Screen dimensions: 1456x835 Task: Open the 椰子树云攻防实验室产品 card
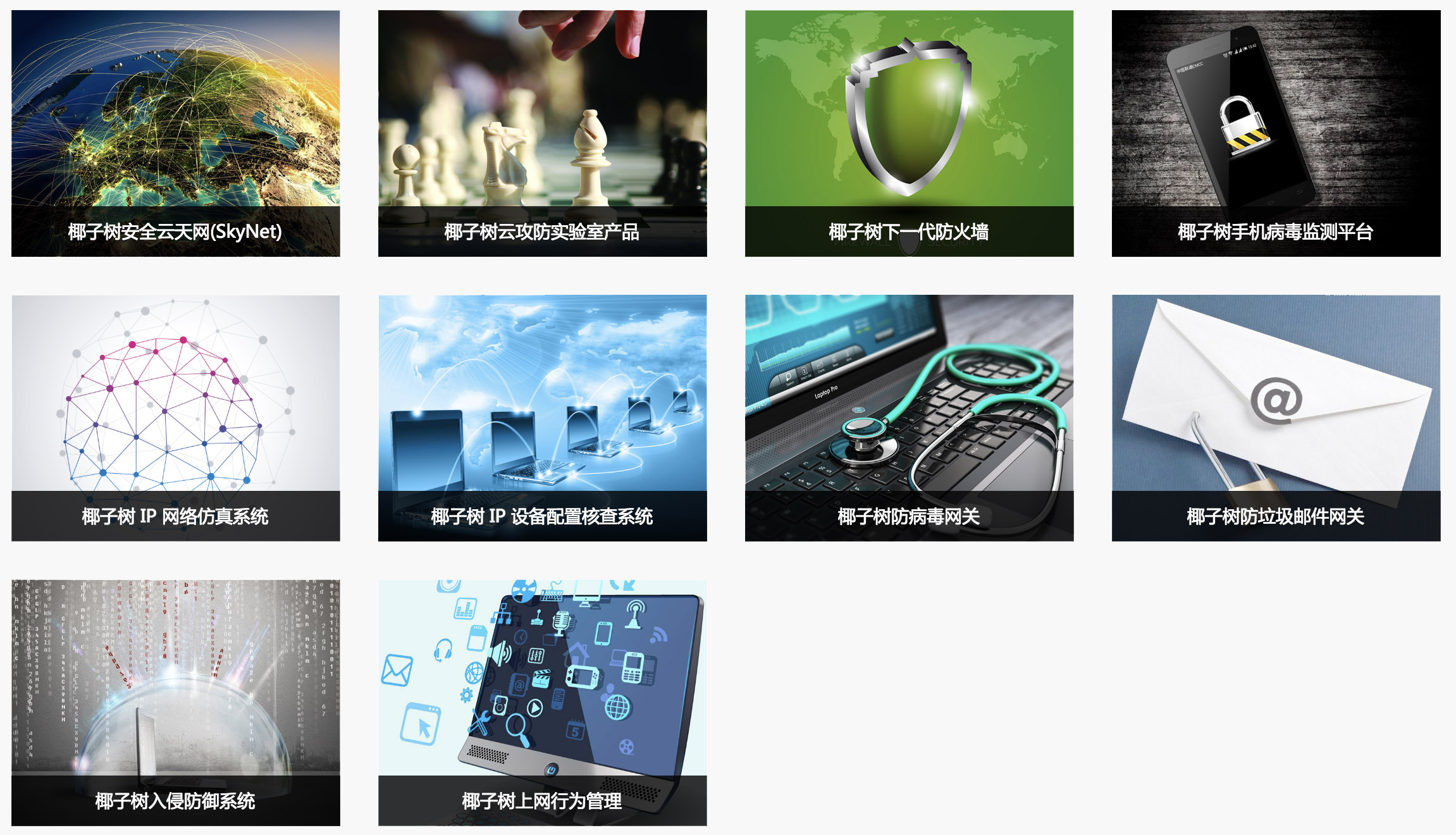tap(542, 133)
